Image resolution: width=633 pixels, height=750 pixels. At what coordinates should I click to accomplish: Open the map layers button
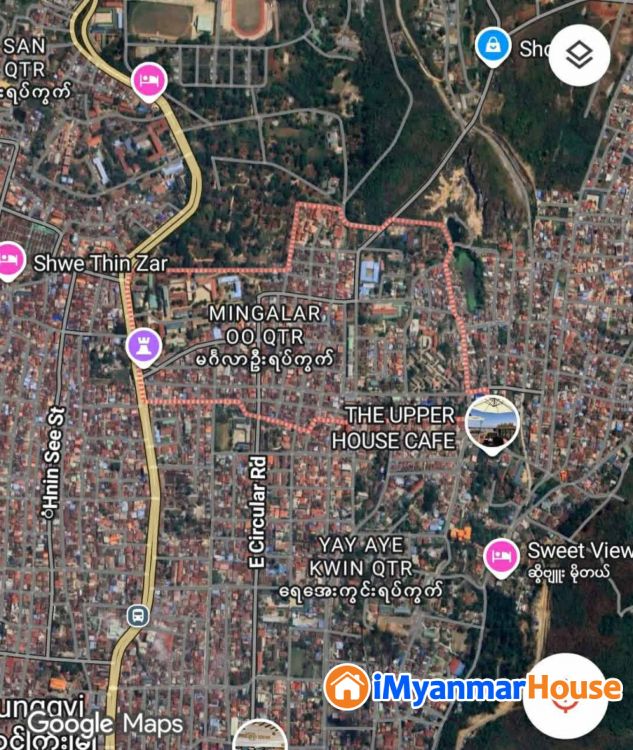pos(579,54)
